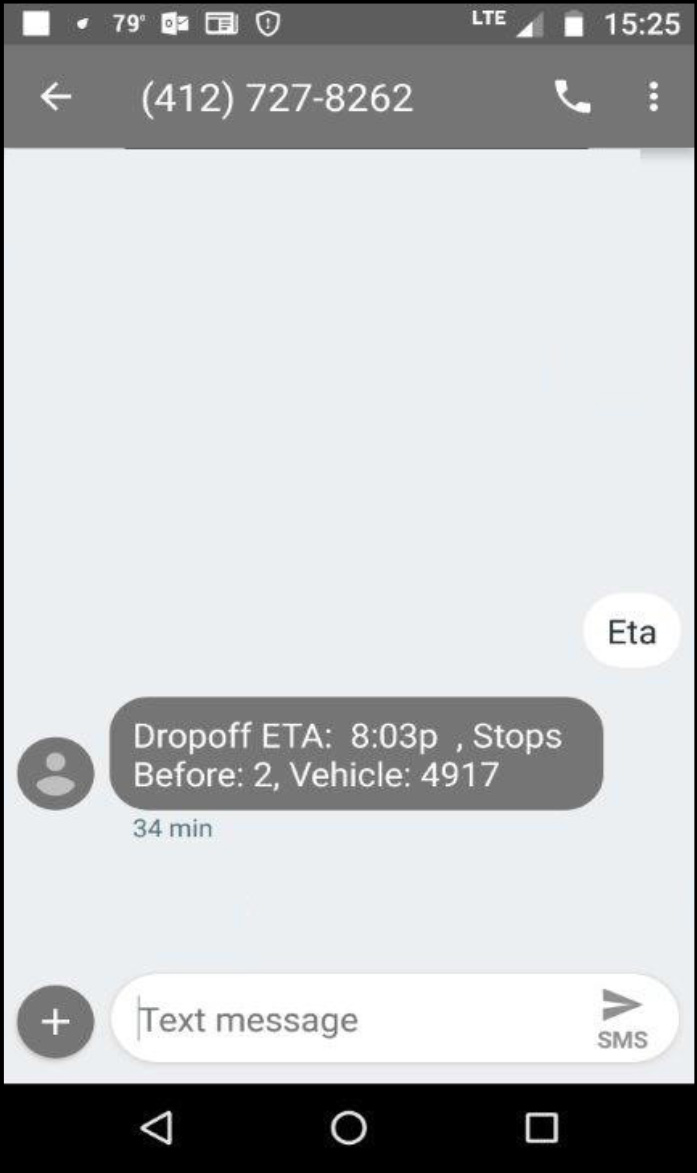Image resolution: width=697 pixels, height=1173 pixels.
Task: Go to the Android home screen
Action: click(x=348, y=1128)
